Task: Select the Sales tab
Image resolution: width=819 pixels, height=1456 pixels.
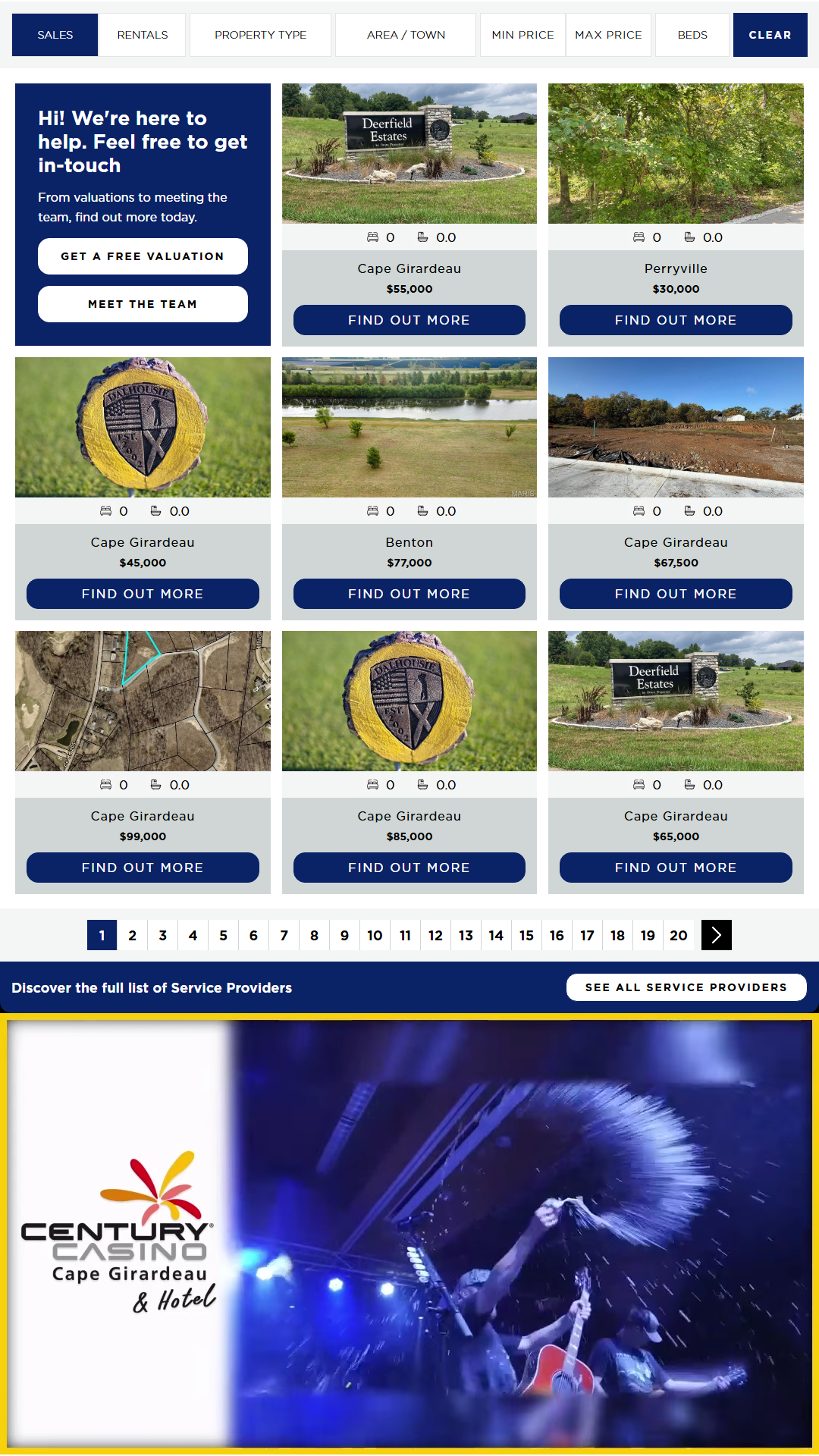Action: 55,35
